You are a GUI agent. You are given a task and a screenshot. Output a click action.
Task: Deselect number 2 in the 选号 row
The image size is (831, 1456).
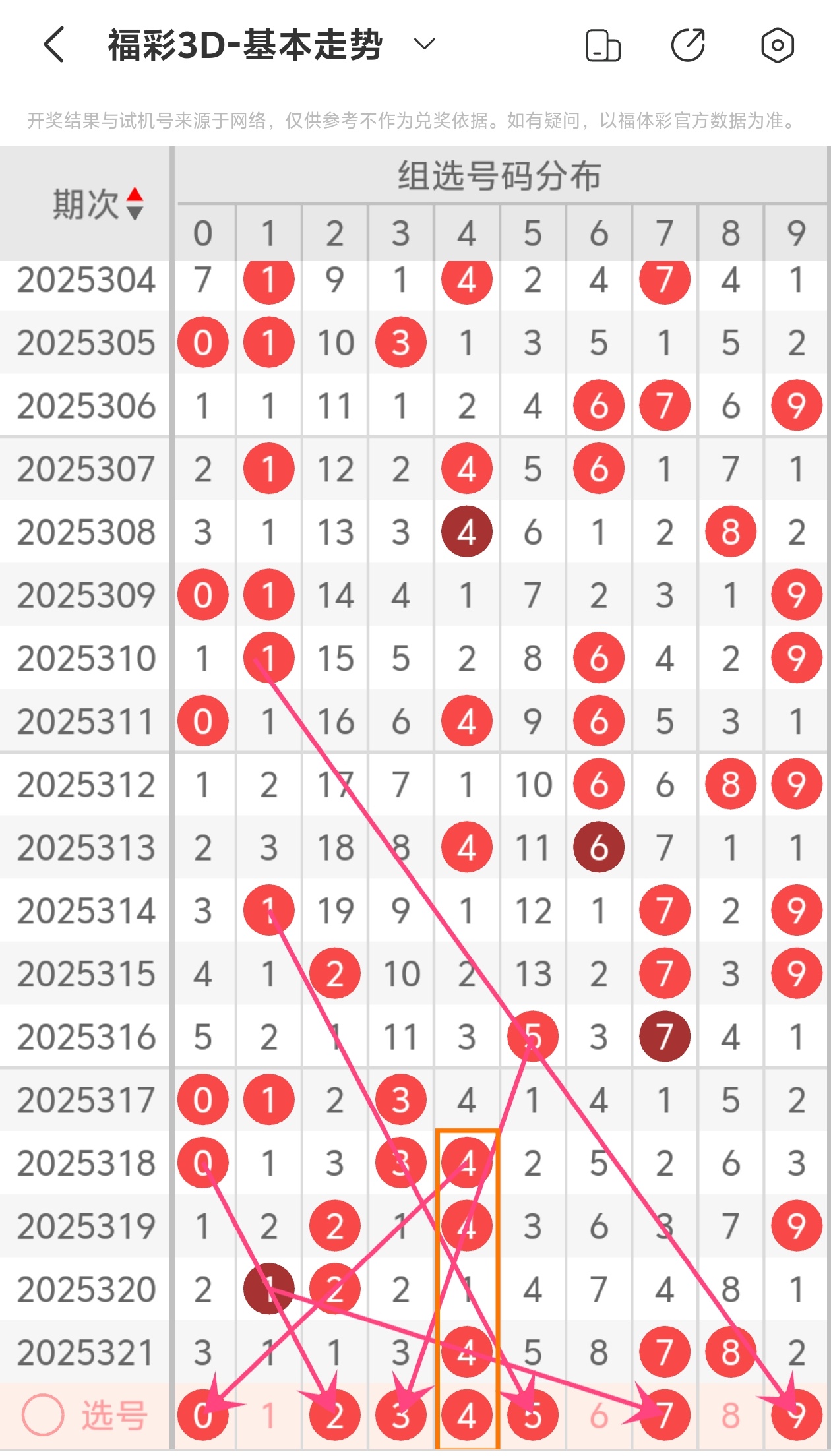[x=334, y=1415]
